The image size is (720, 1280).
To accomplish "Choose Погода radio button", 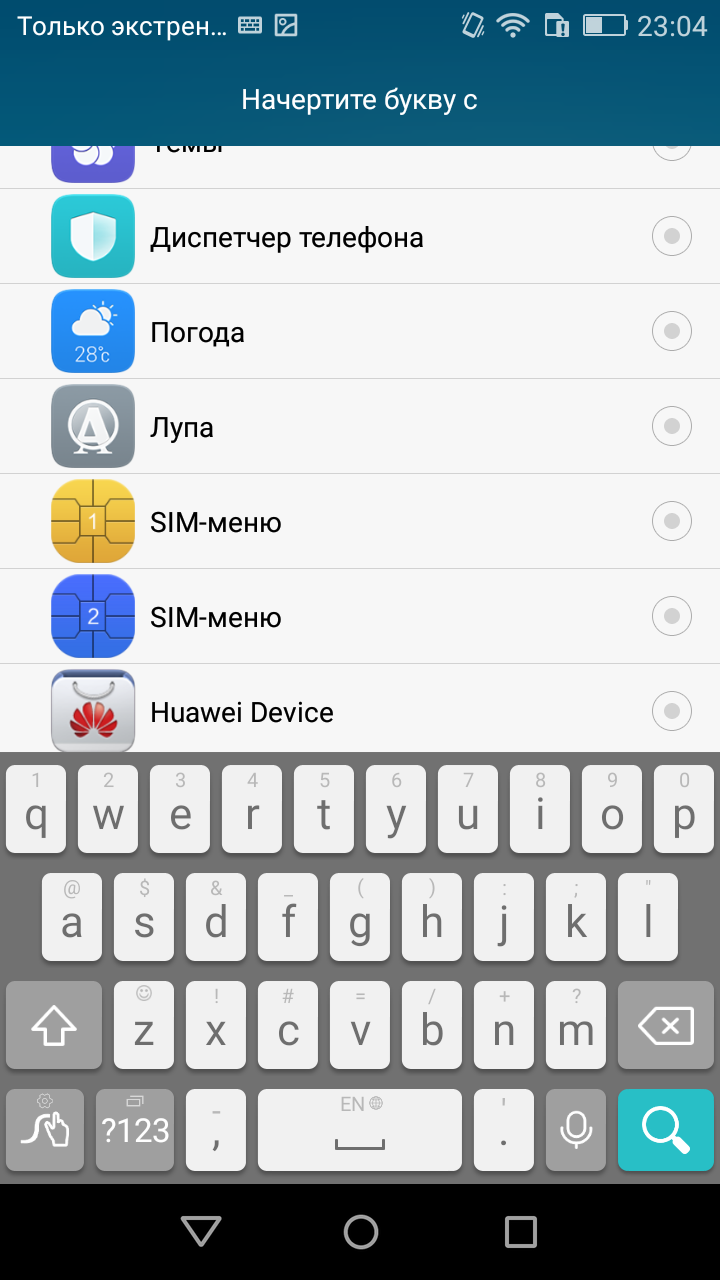I will (672, 331).
